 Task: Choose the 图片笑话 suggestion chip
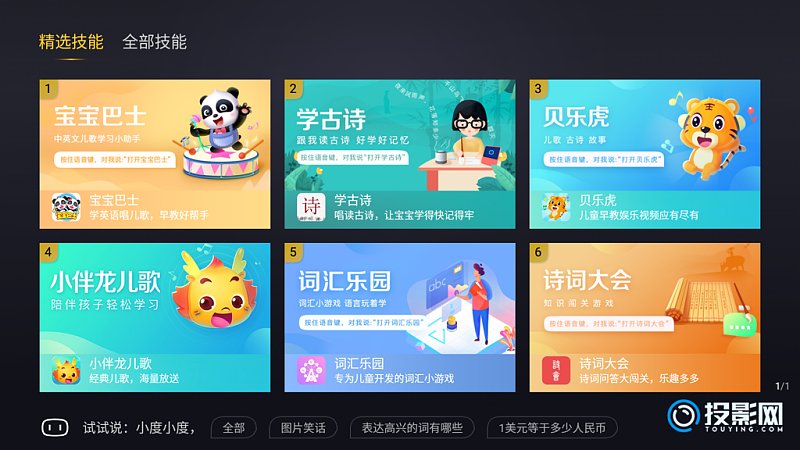point(303,428)
